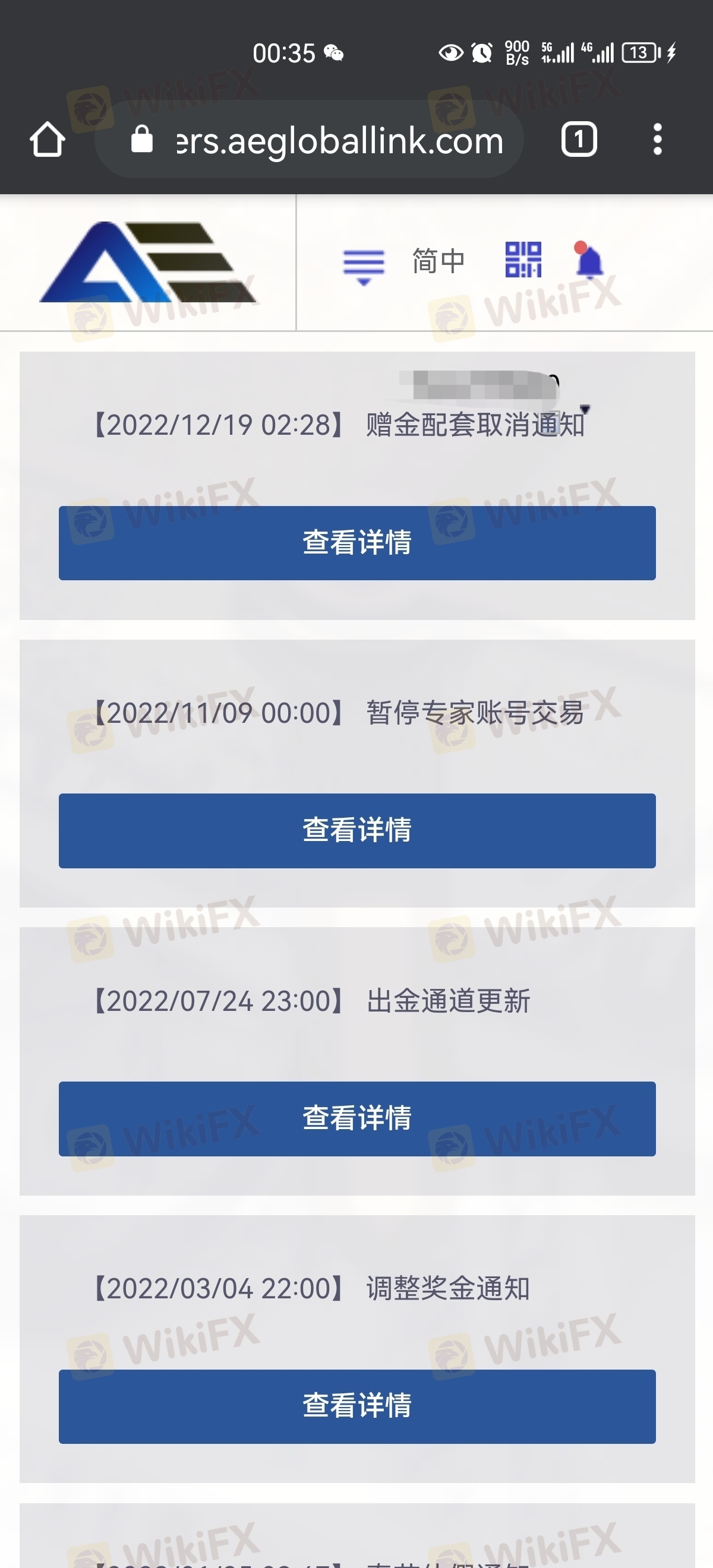
Task: Tap the aegloballink.com address bar
Action: (x=310, y=140)
